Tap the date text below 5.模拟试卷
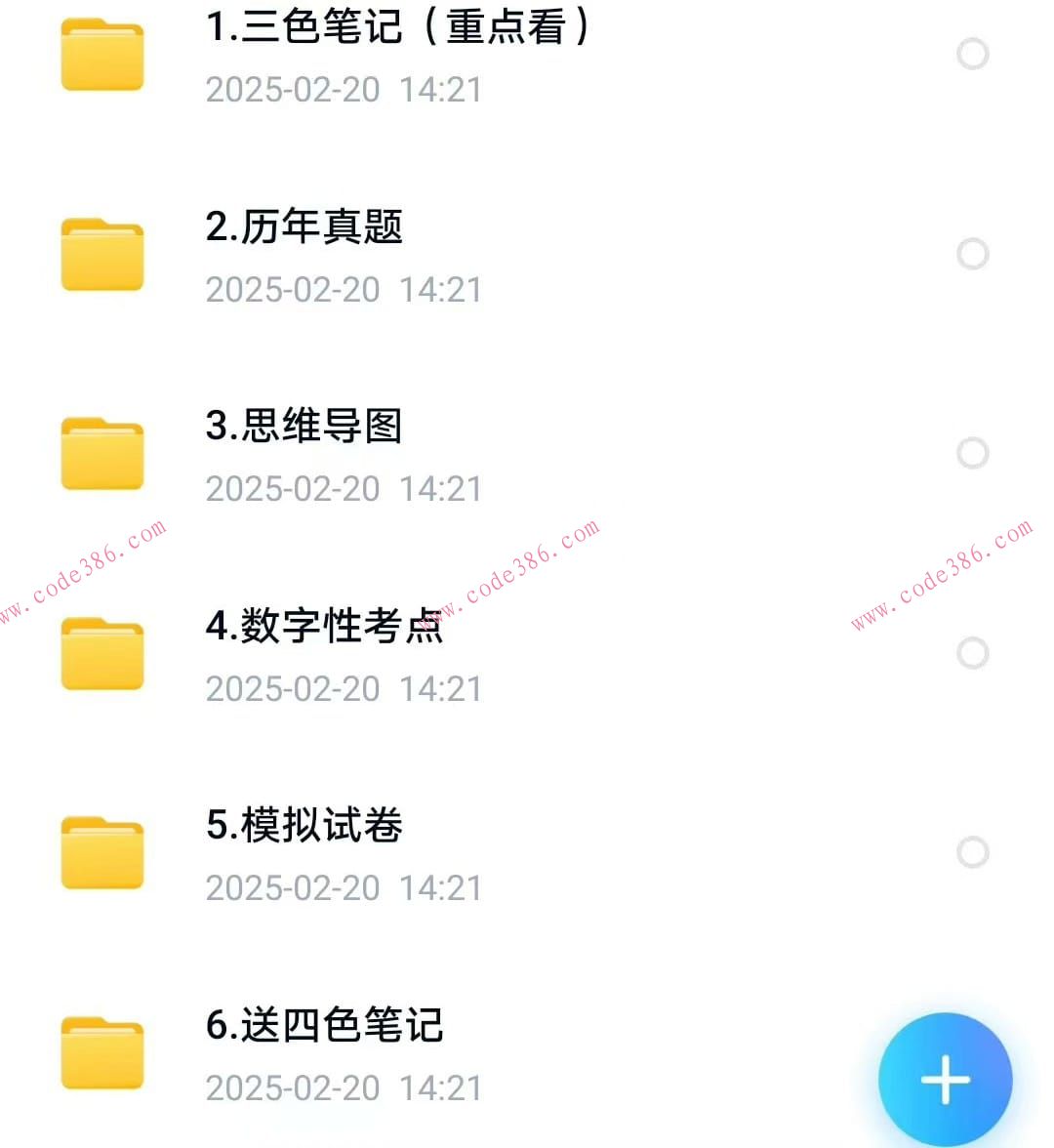Image resolution: width=1054 pixels, height=1148 pixels. [x=343, y=887]
